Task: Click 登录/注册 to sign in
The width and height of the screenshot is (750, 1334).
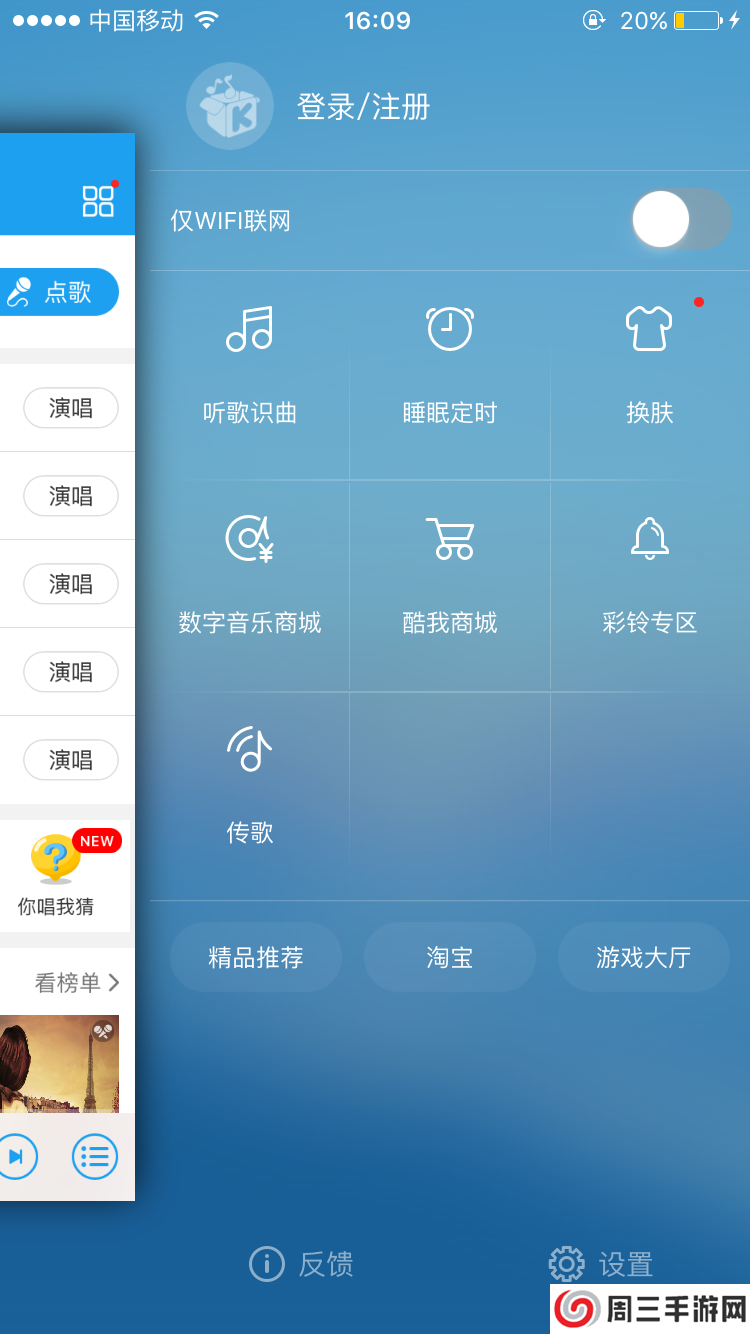Action: click(363, 107)
